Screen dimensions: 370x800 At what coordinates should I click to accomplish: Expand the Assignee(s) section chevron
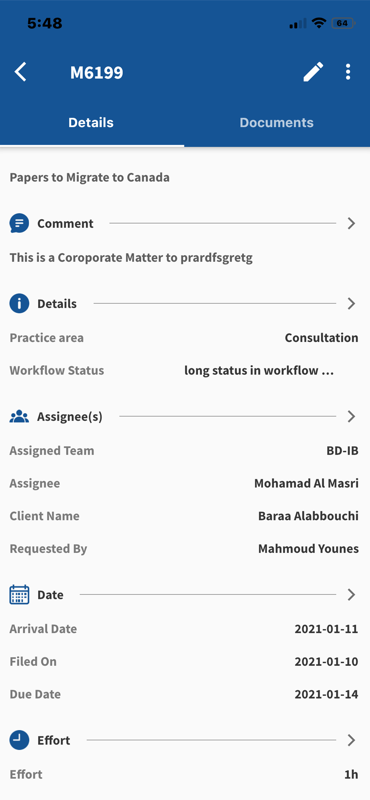pos(351,416)
